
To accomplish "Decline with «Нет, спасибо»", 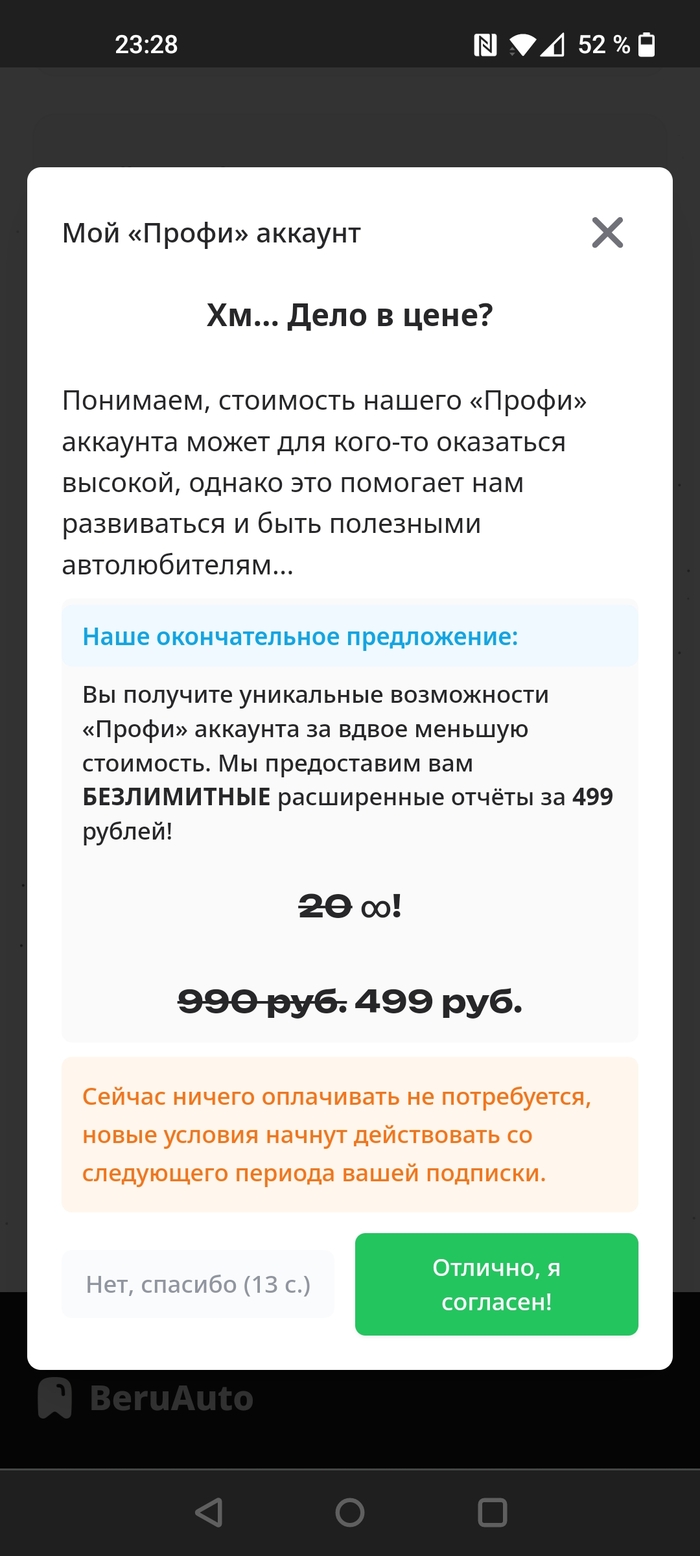I will coord(198,1284).
